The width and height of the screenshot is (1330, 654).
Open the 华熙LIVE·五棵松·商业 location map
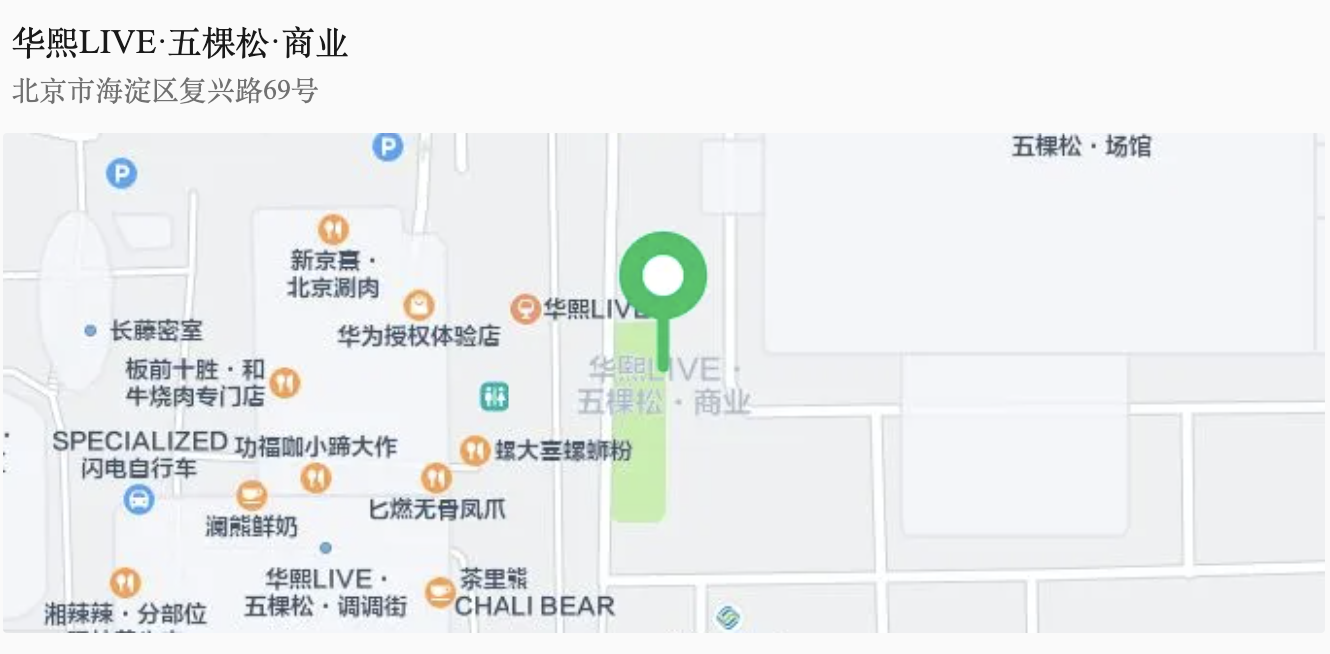(x=664, y=382)
